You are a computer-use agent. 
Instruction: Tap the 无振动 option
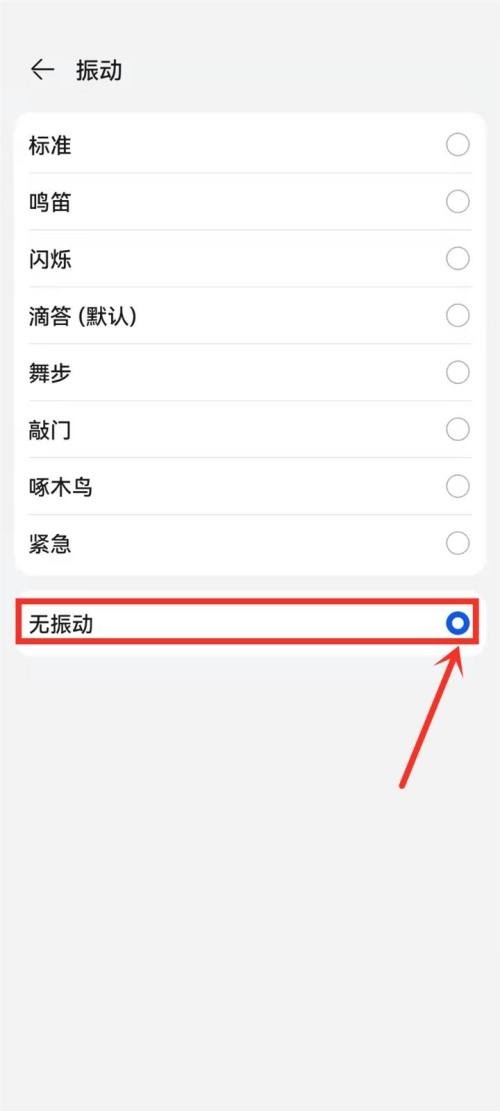250,624
